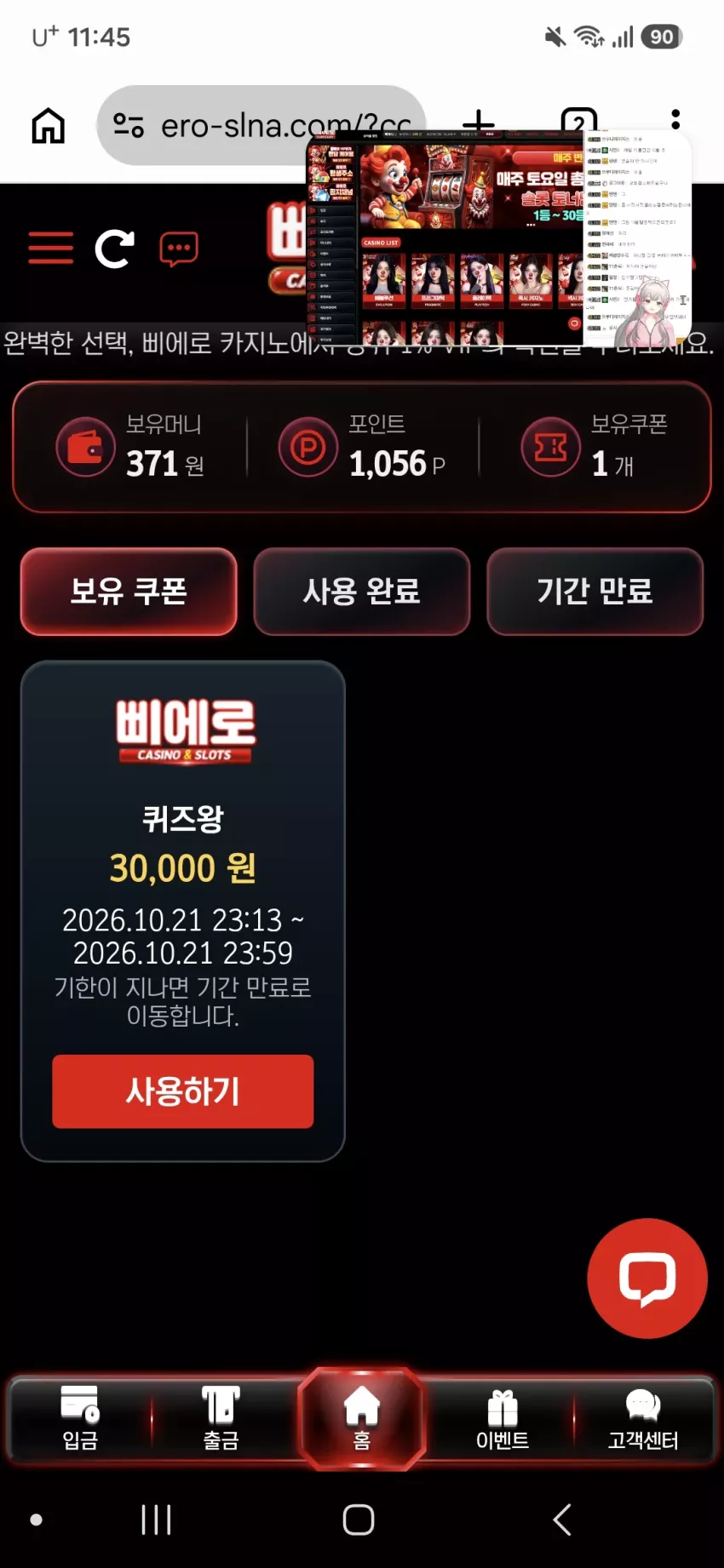The image size is (724, 1568).
Task: Open the 이벤트 section
Action: point(503,1419)
